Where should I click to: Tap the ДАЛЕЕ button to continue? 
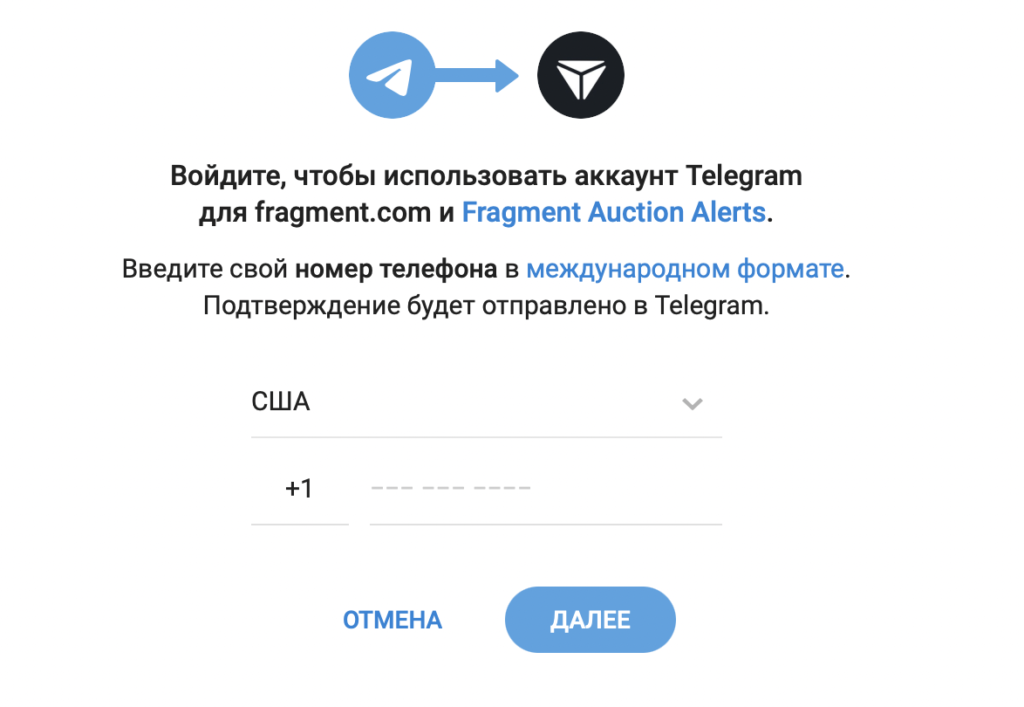(590, 620)
